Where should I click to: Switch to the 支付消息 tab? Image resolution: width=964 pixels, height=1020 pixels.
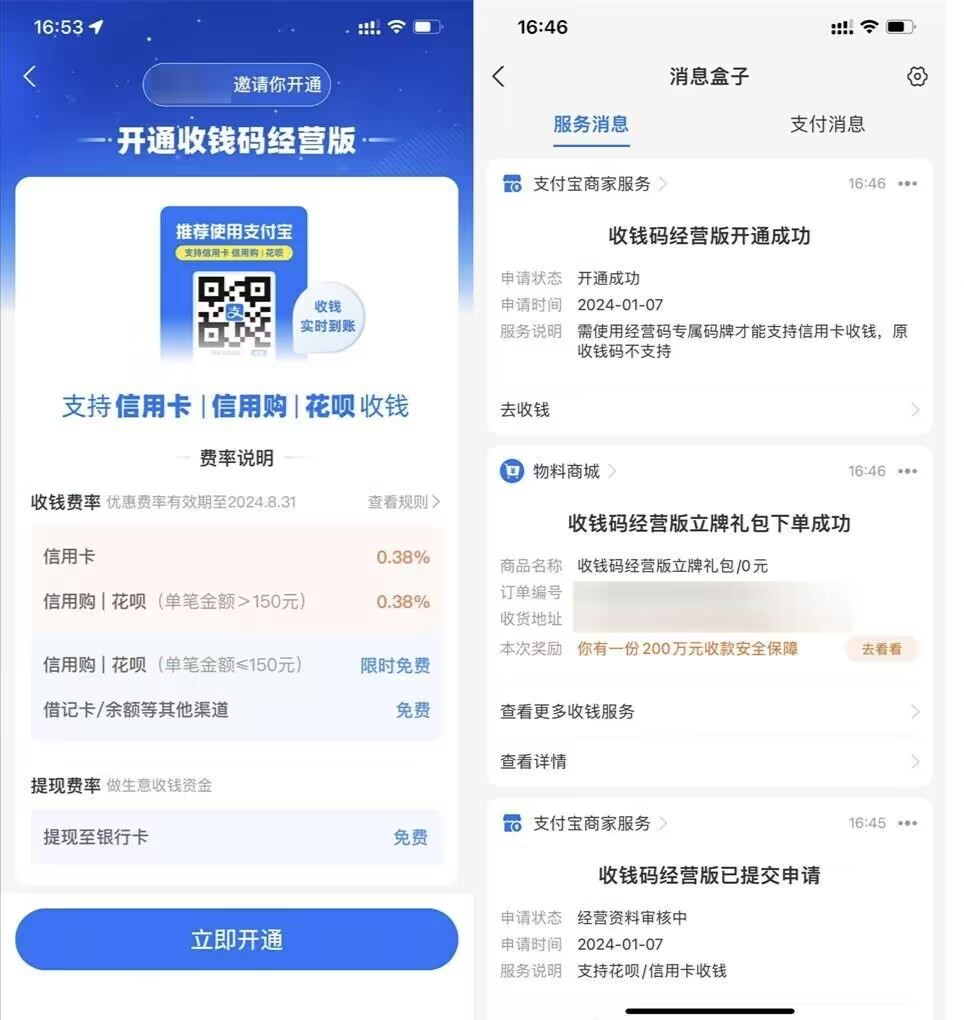pyautogui.click(x=829, y=125)
